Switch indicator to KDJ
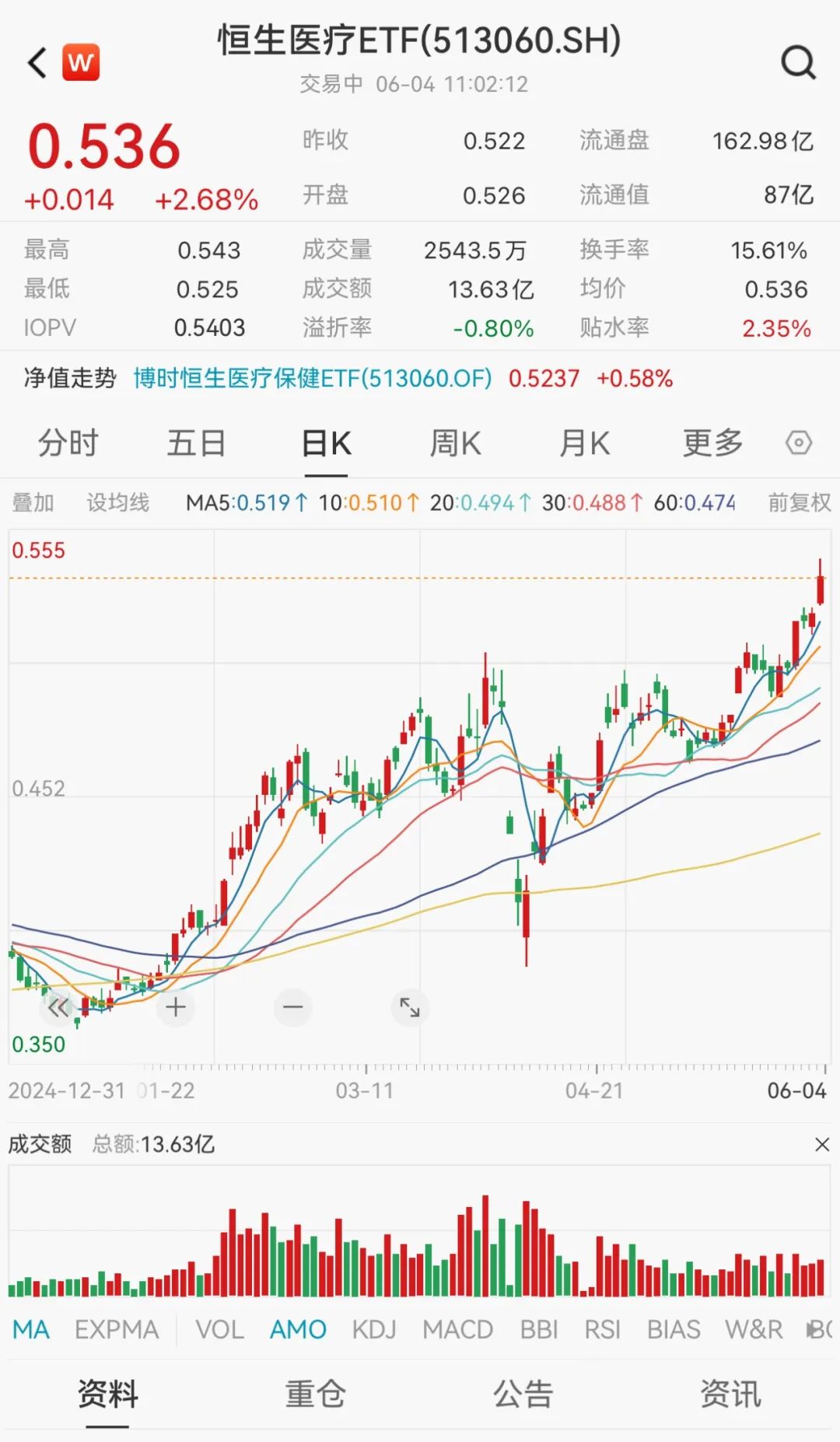The image size is (840, 1442). pos(373,1329)
